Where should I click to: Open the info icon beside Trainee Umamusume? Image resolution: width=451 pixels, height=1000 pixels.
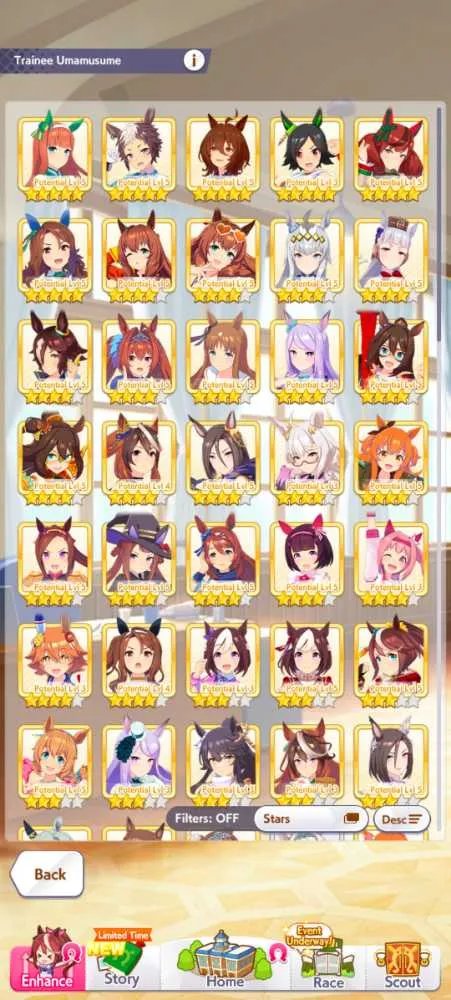(194, 61)
